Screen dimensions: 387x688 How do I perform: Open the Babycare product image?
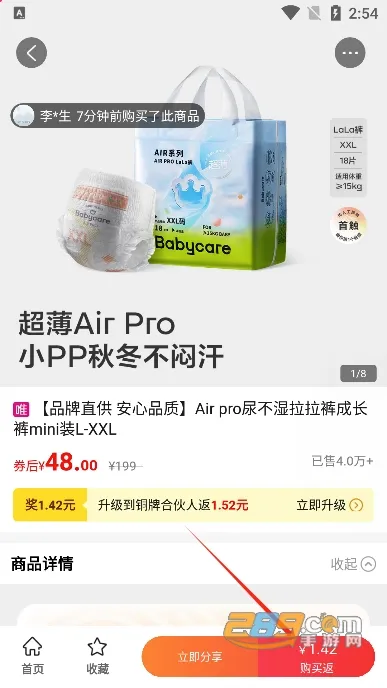[194, 194]
